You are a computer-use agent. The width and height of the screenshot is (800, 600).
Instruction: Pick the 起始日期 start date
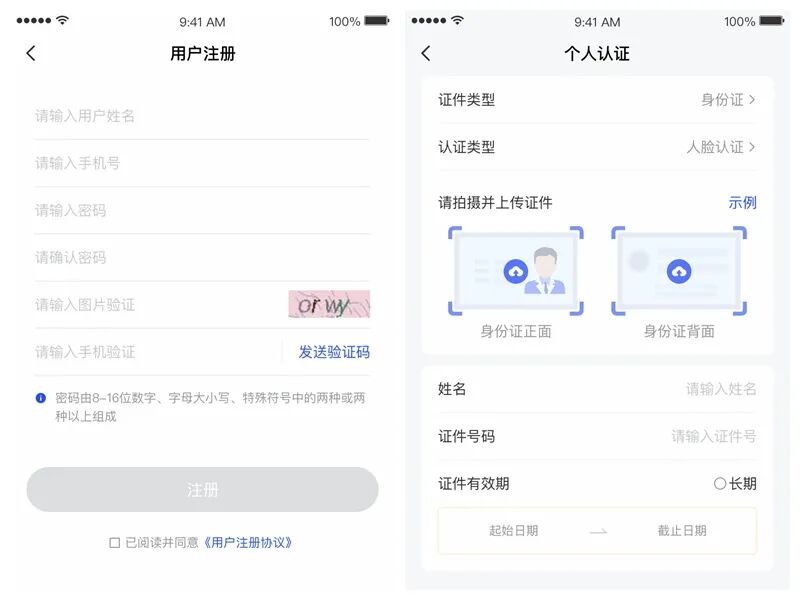[513, 531]
